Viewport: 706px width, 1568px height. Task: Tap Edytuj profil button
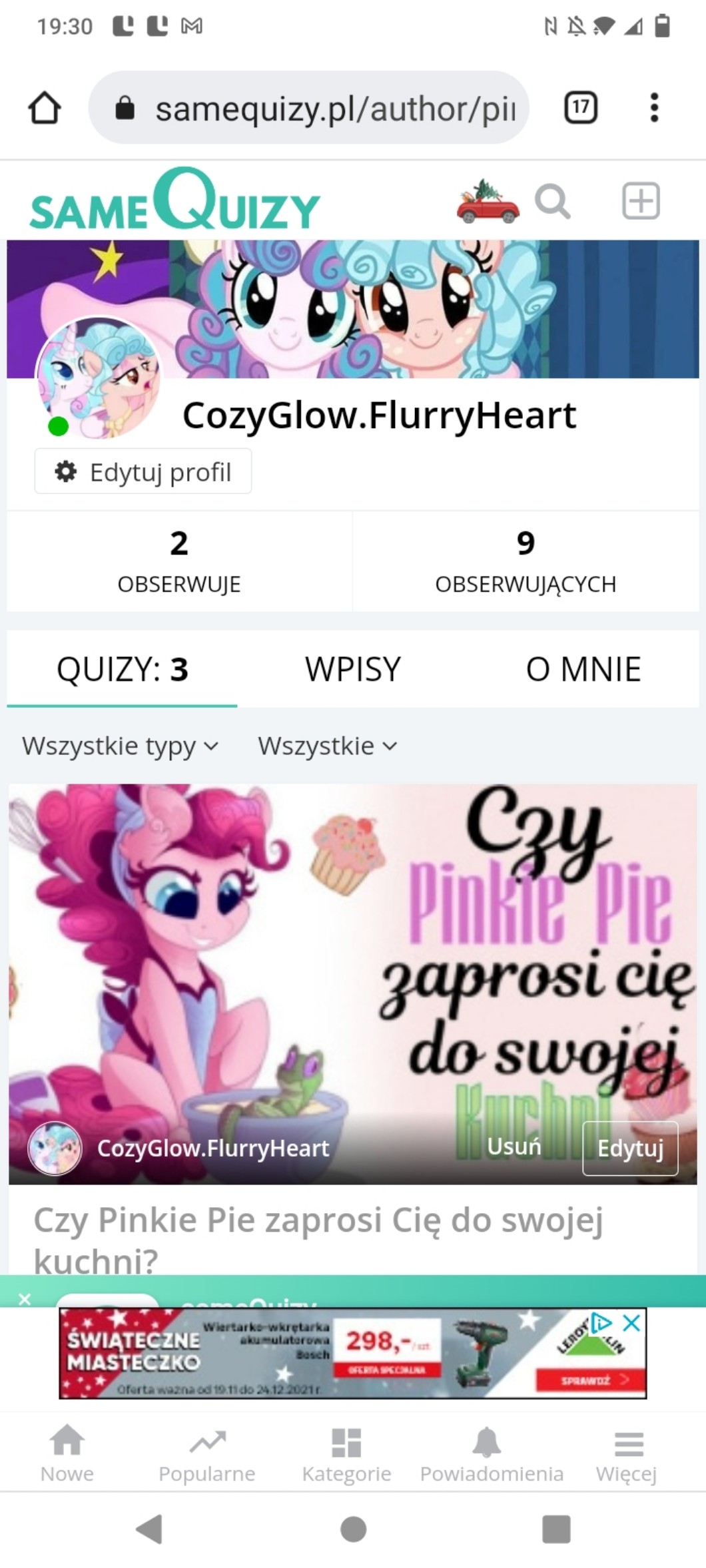click(143, 471)
